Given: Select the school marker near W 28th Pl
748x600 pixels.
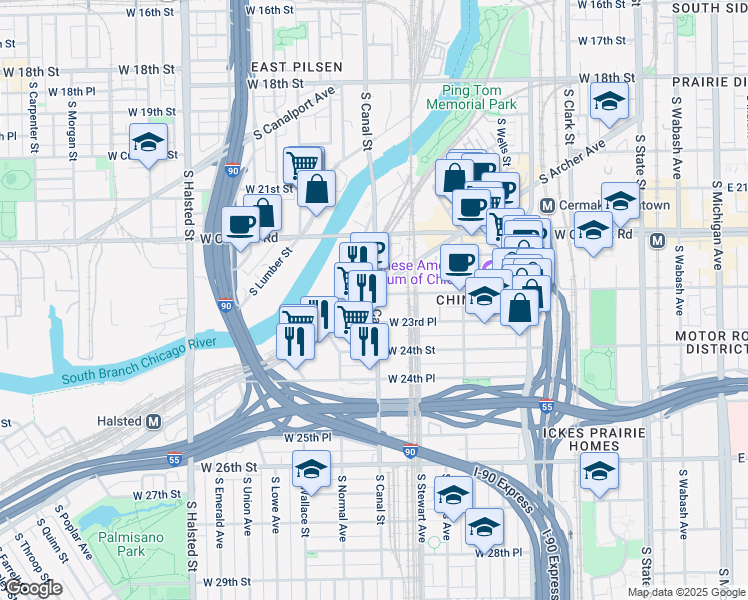Looking at the screenshot, I should coord(484,525).
